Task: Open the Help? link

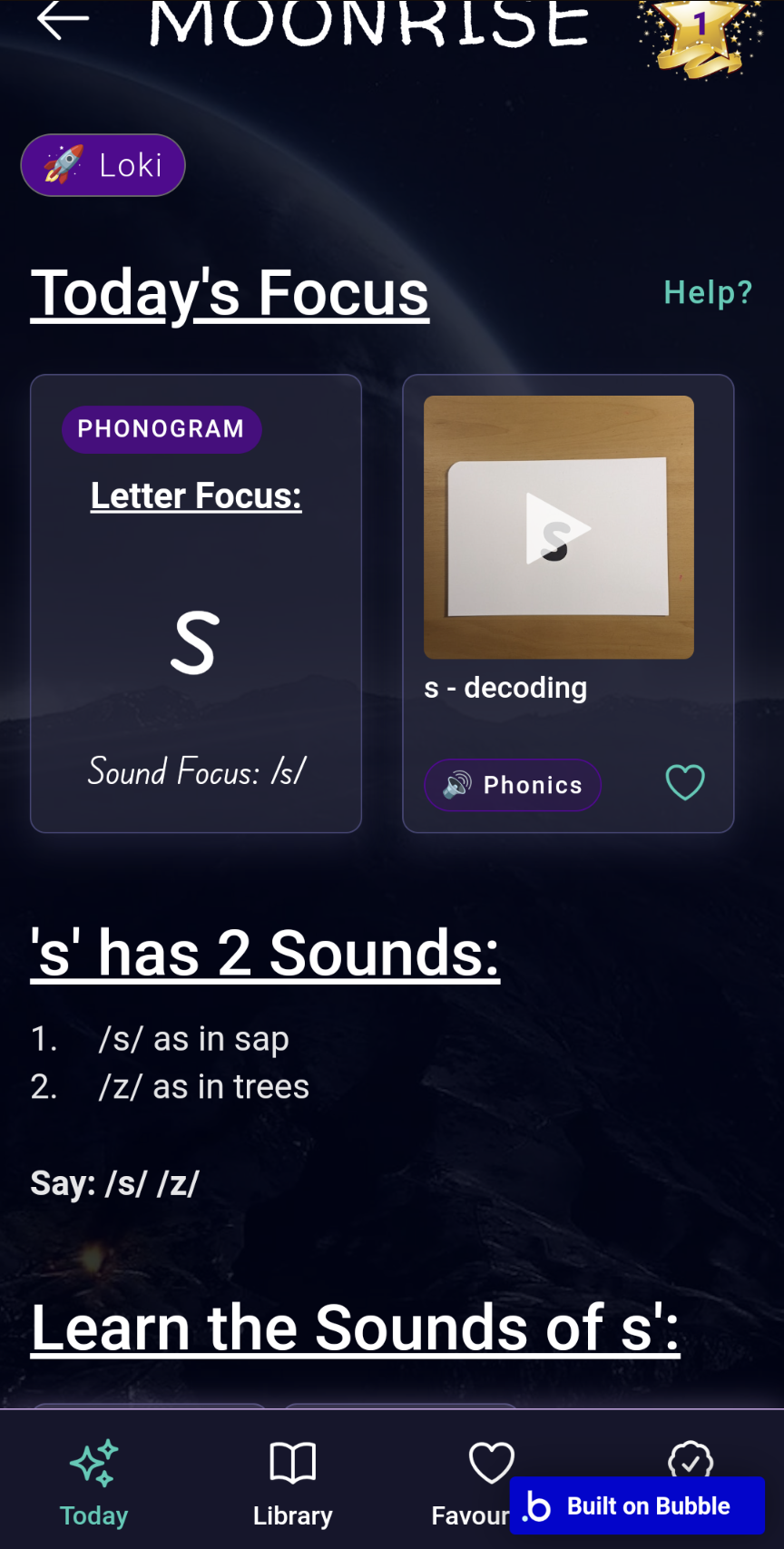Action: (708, 292)
